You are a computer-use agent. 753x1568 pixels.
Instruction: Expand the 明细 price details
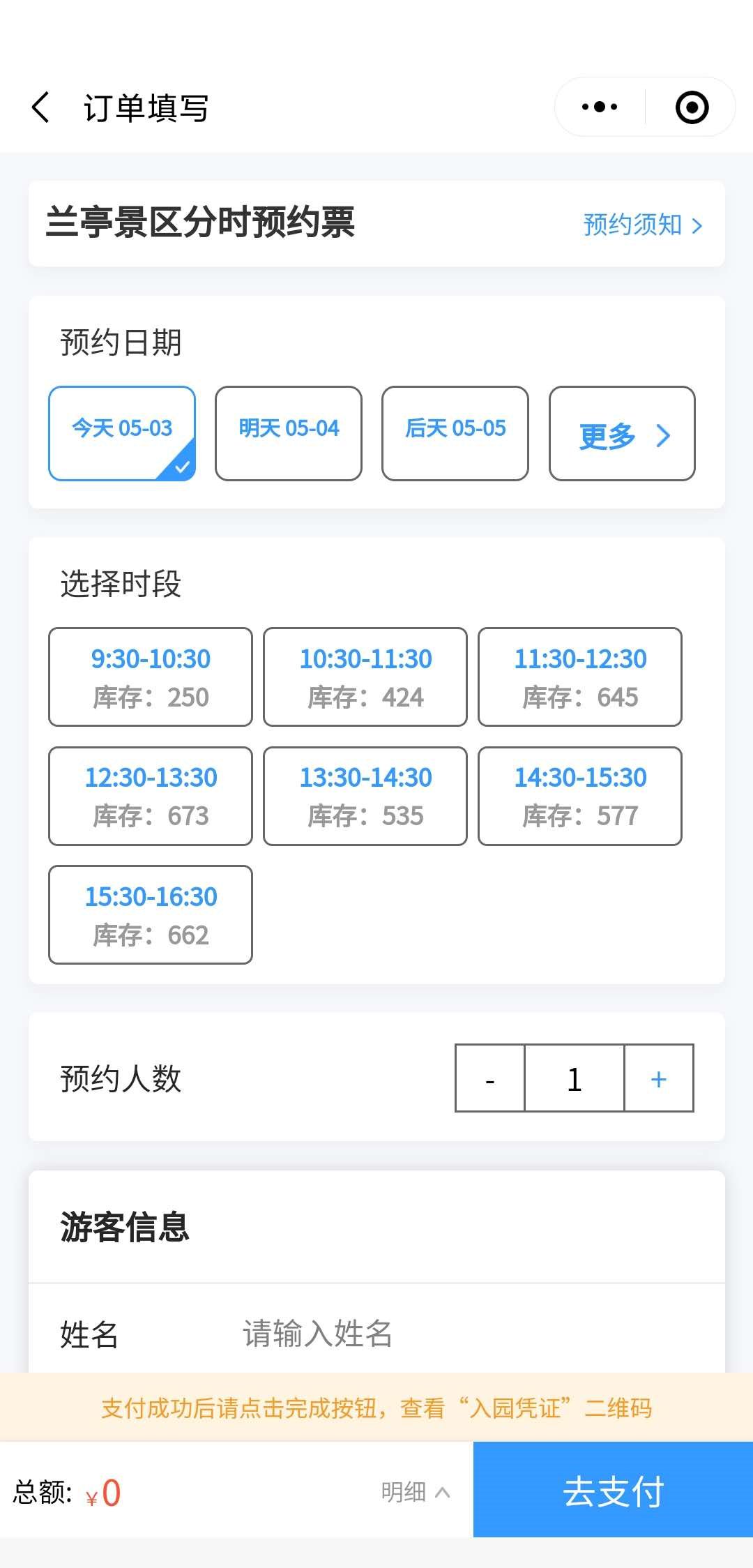(416, 1492)
